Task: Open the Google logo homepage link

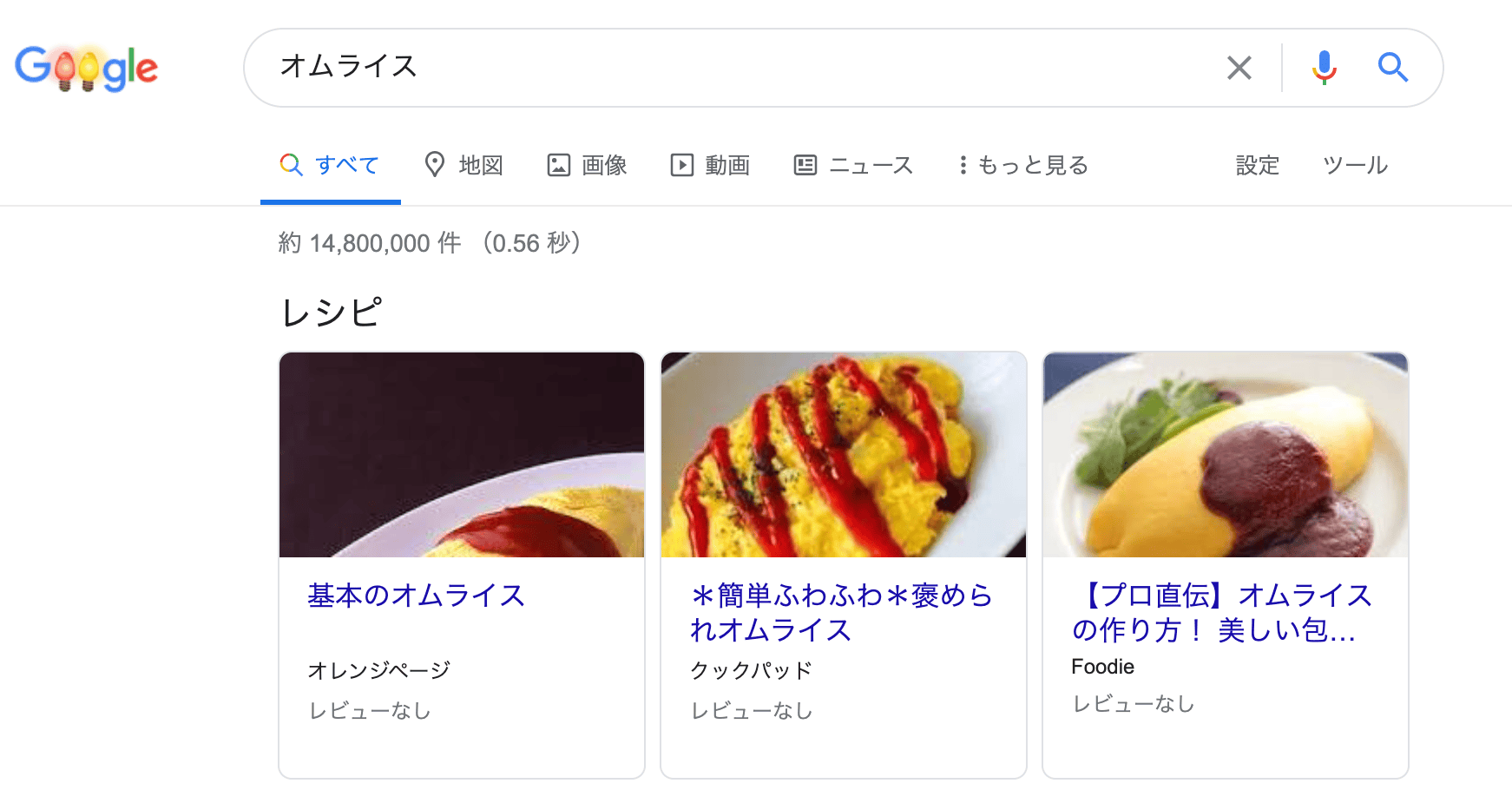Action: pyautogui.click(x=86, y=68)
